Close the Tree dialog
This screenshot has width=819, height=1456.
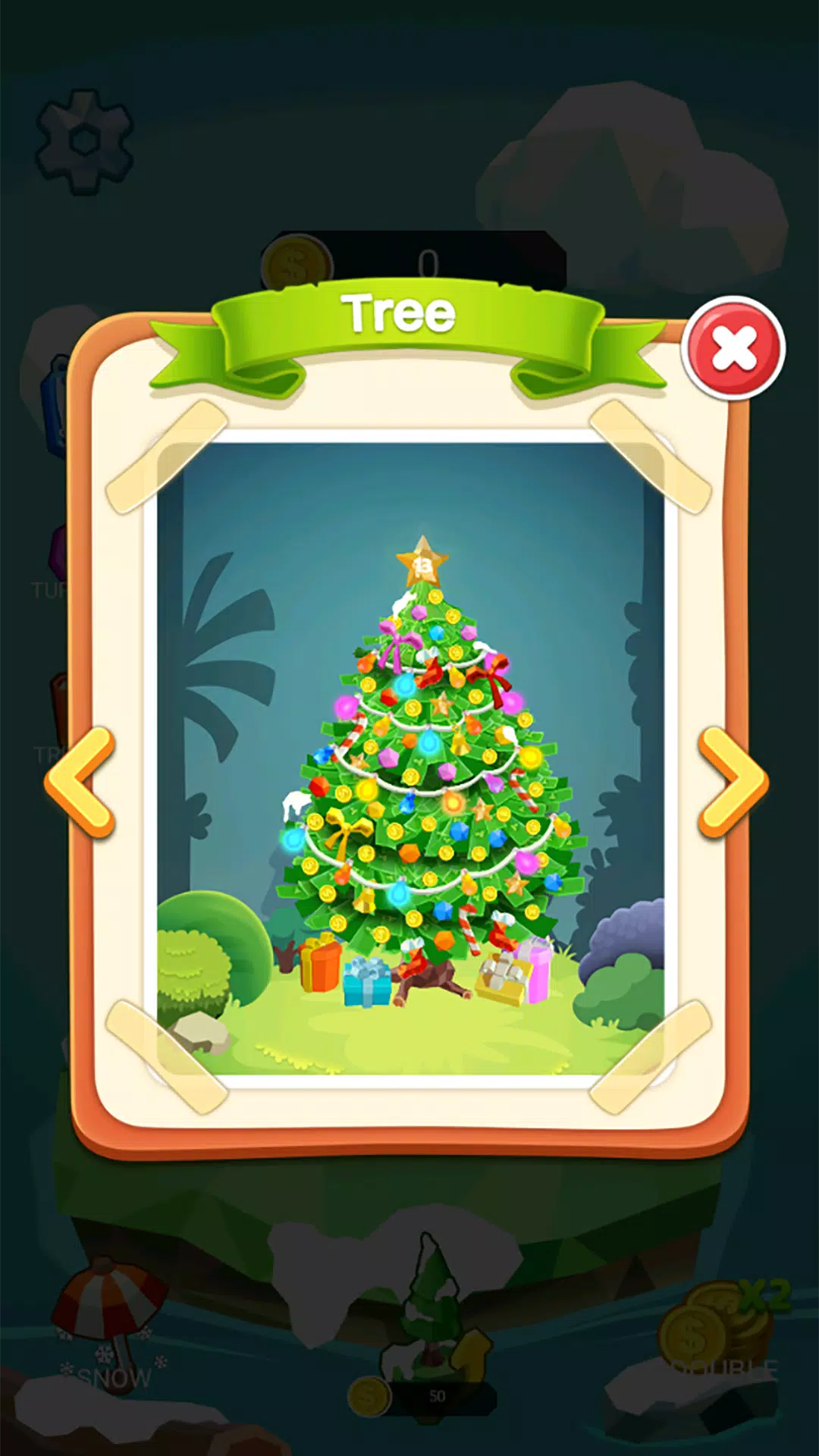[733, 349]
